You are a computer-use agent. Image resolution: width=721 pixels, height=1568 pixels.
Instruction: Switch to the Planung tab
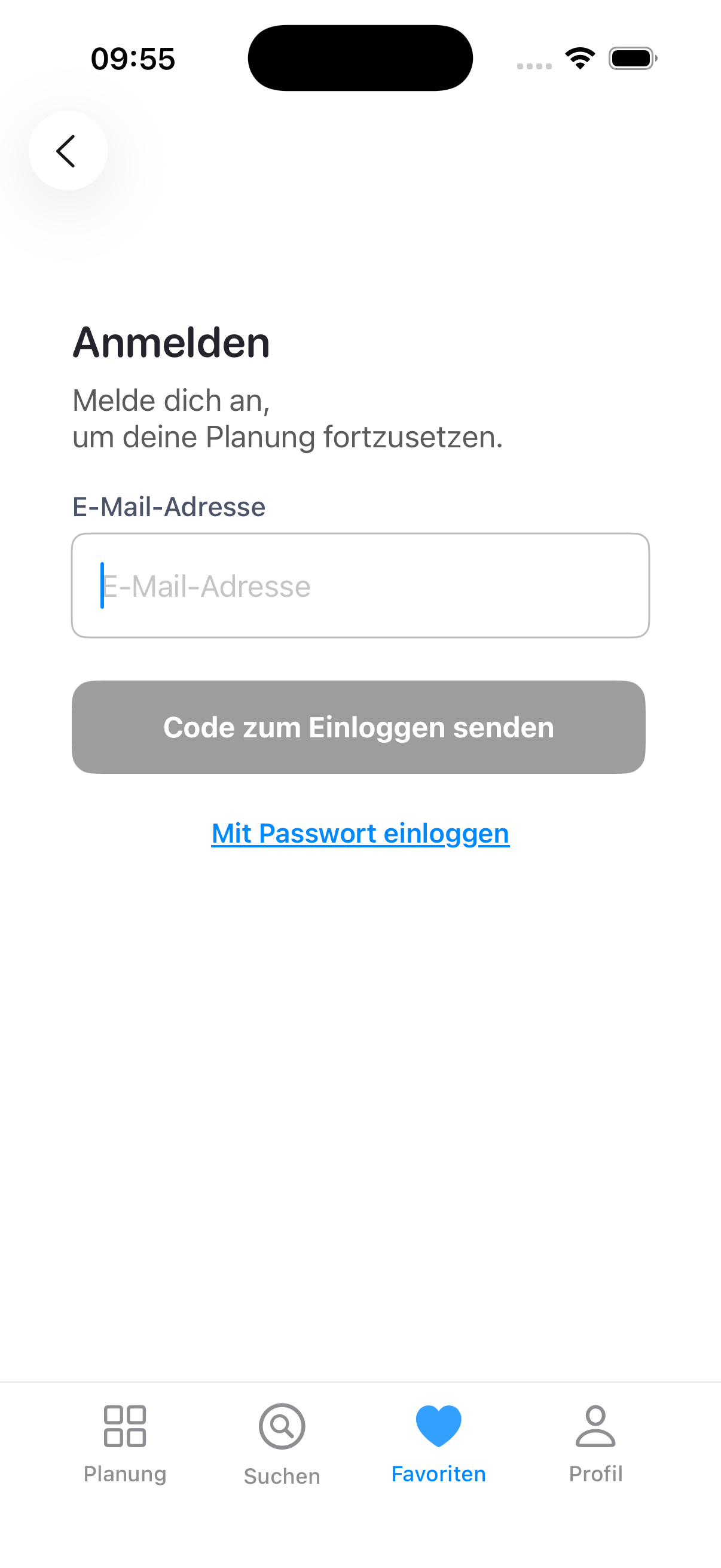[125, 1442]
